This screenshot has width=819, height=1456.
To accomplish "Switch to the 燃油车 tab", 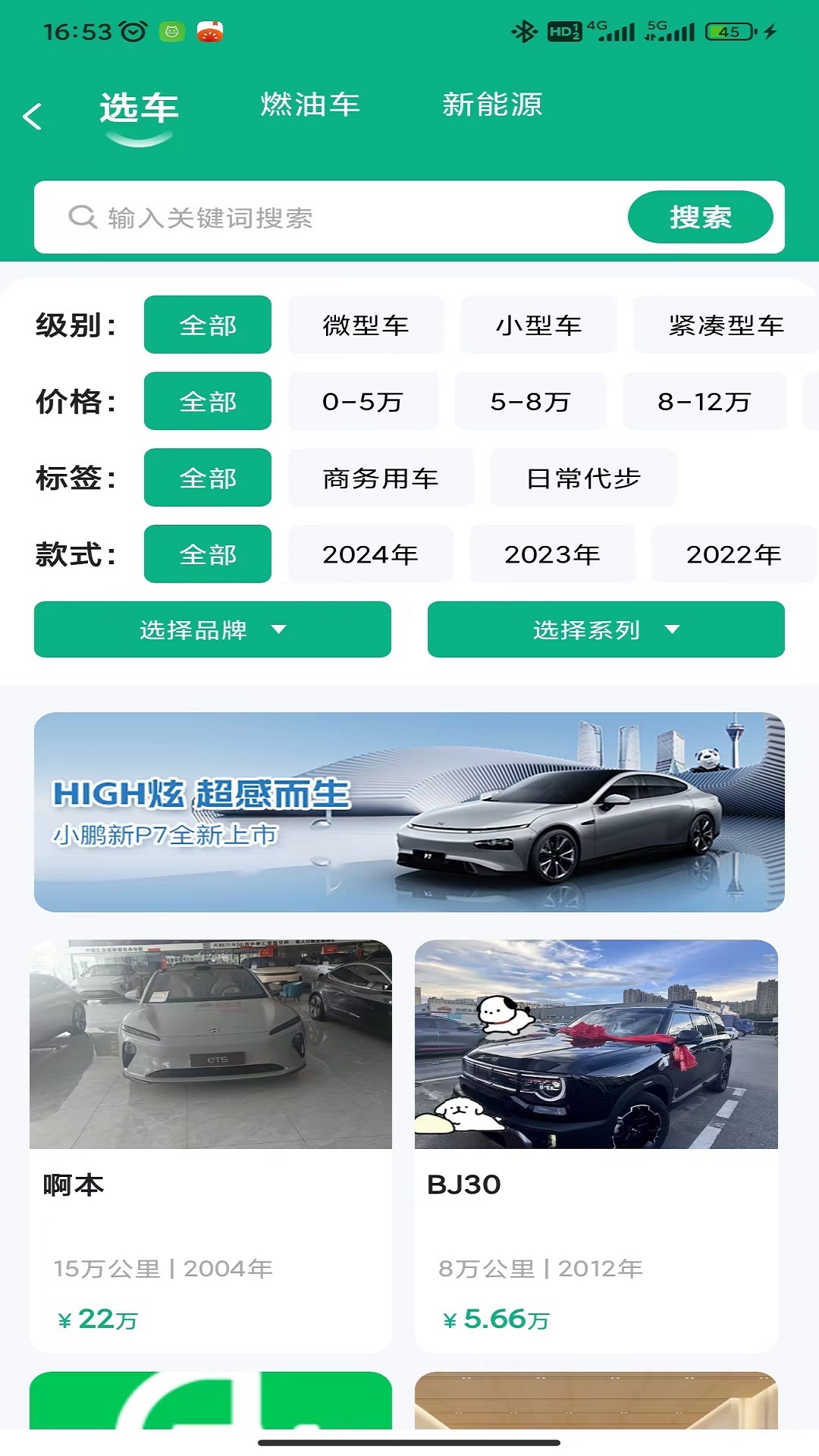I will (x=310, y=105).
